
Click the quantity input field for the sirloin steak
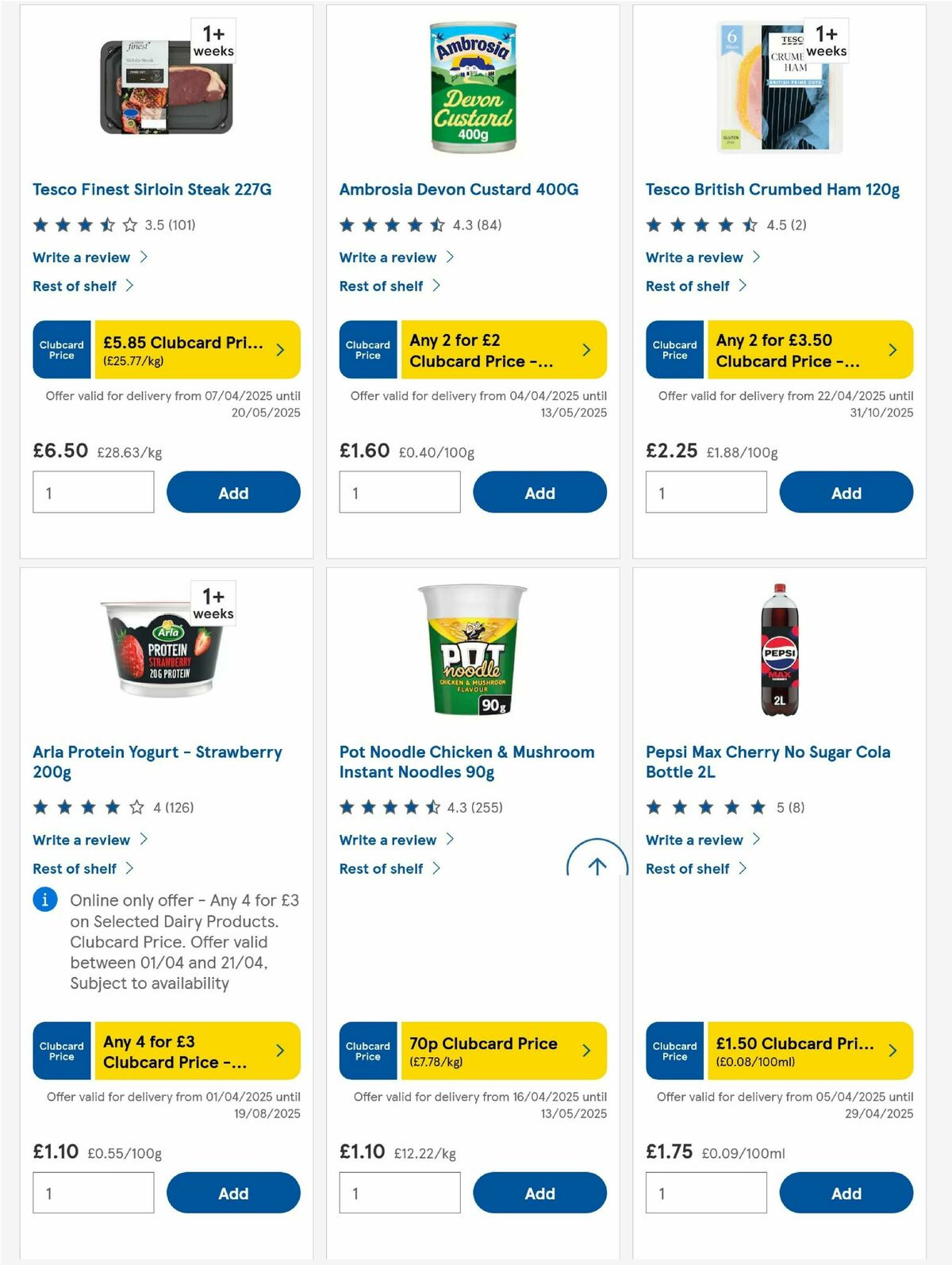click(x=93, y=492)
